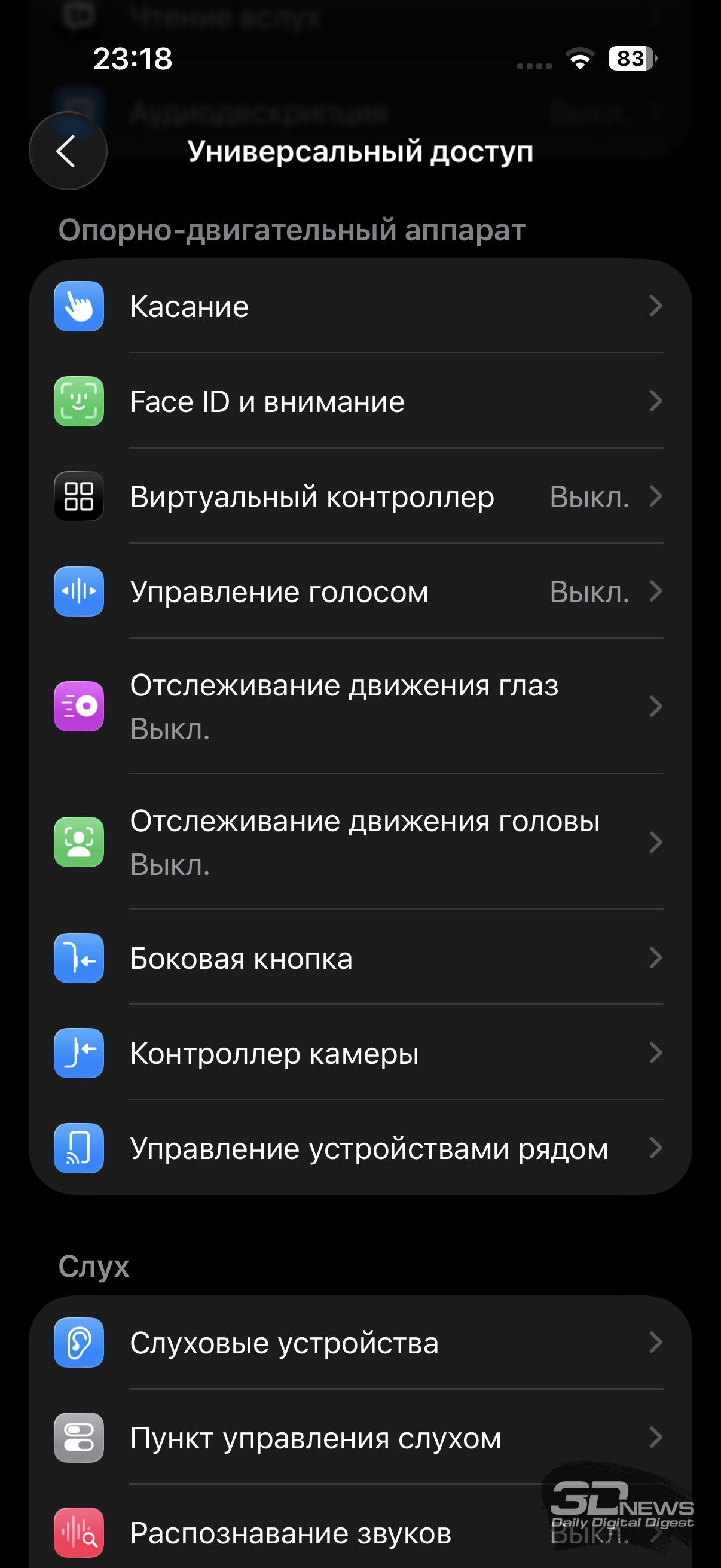Open the Касание settings
Image resolution: width=721 pixels, height=1568 pixels.
(x=359, y=306)
